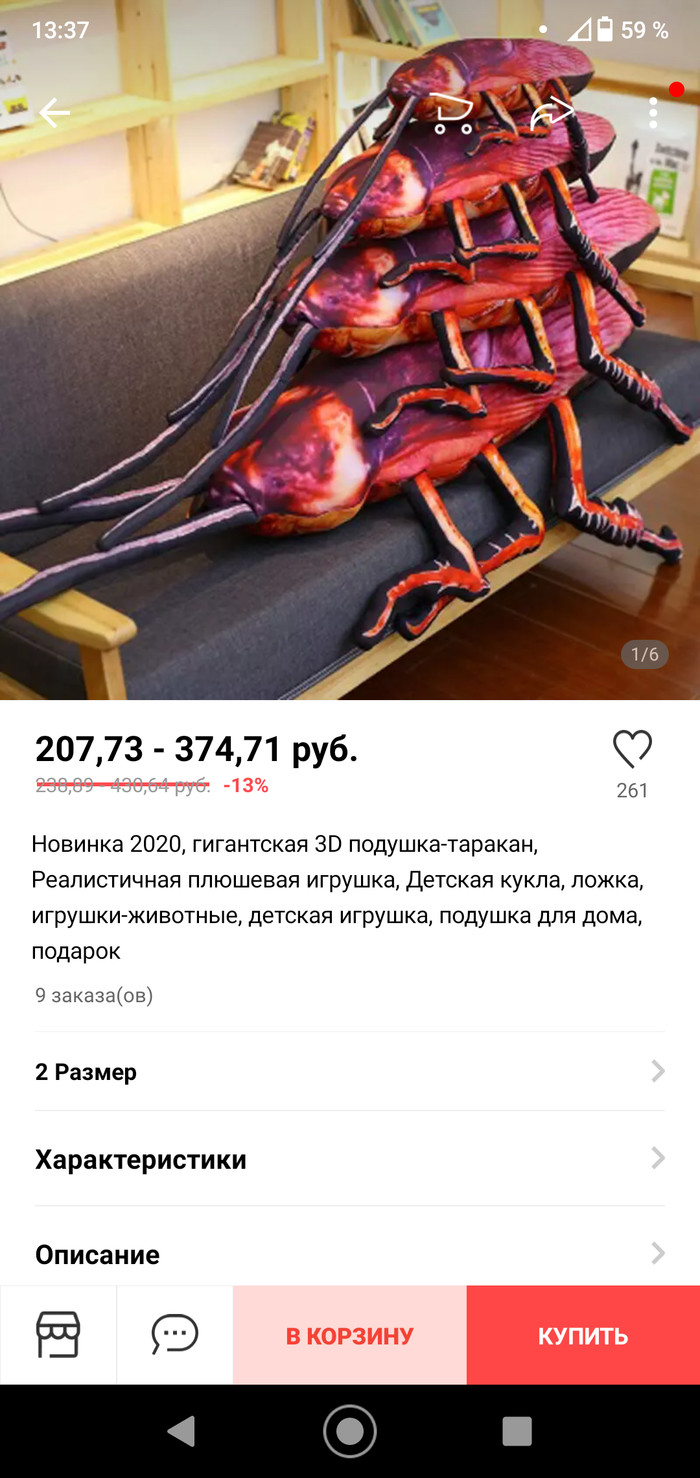
Task: Visit the seller's store icon
Action: [x=58, y=1335]
